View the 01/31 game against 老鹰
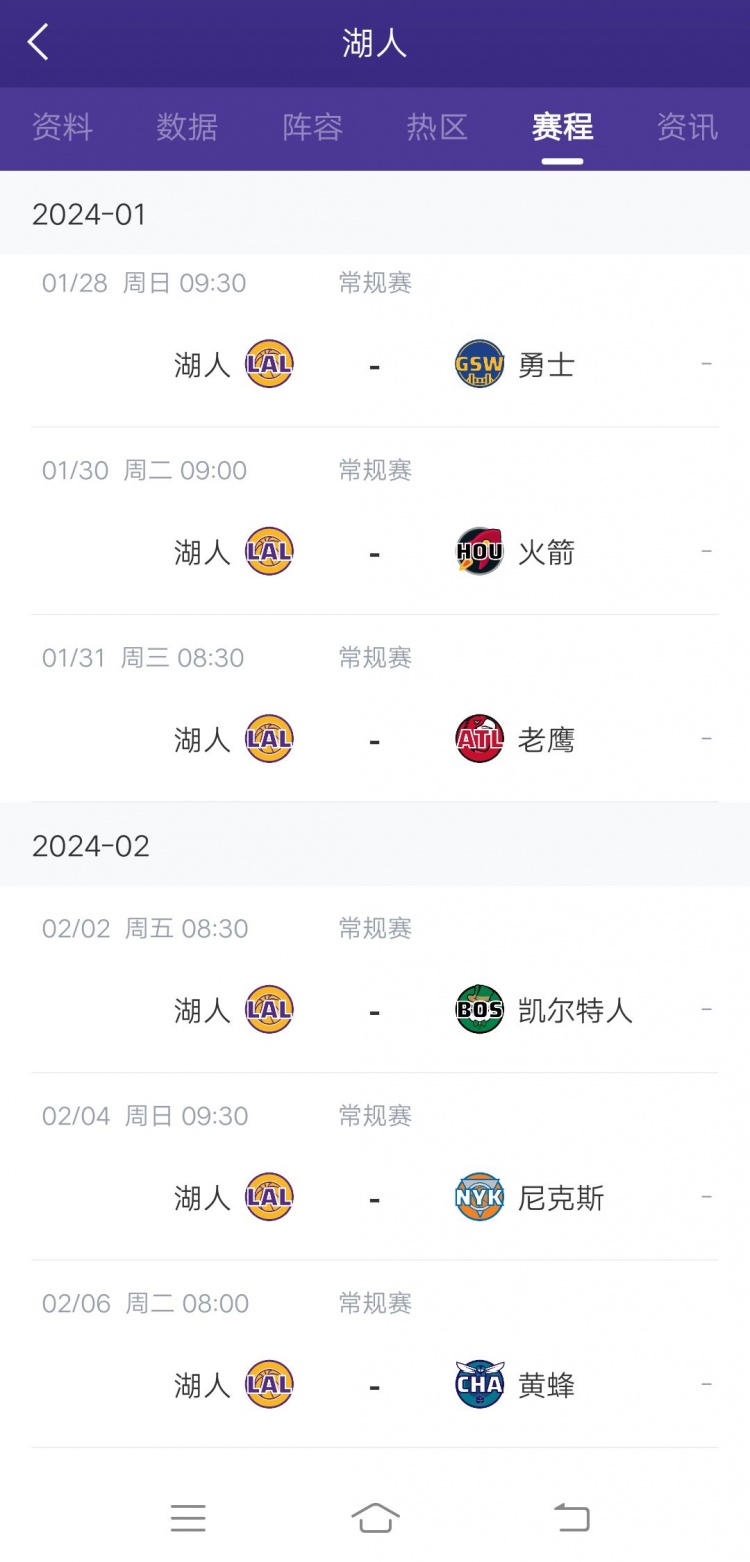The width and height of the screenshot is (750, 1562). 375,708
